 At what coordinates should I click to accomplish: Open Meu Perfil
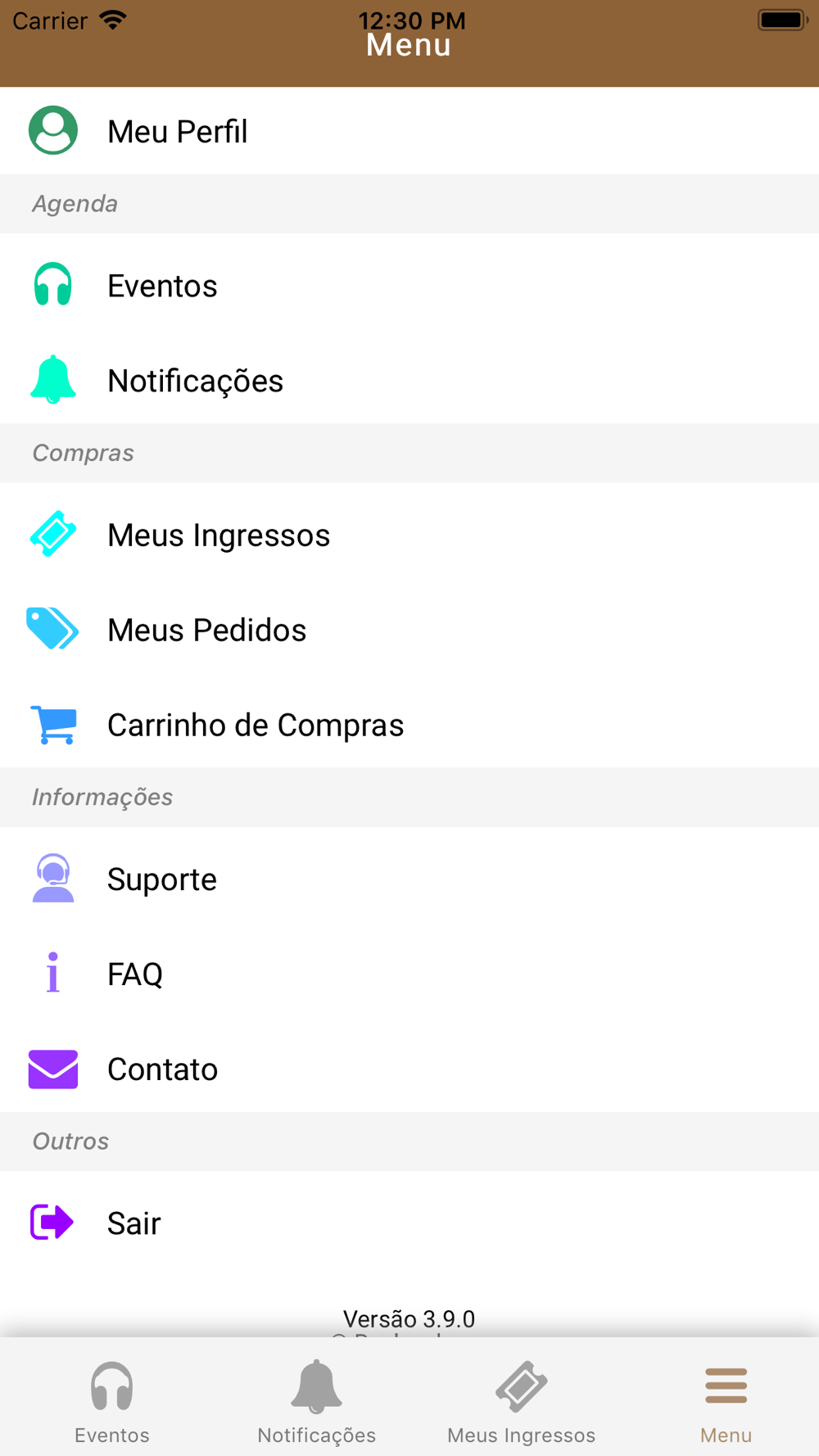point(409,131)
